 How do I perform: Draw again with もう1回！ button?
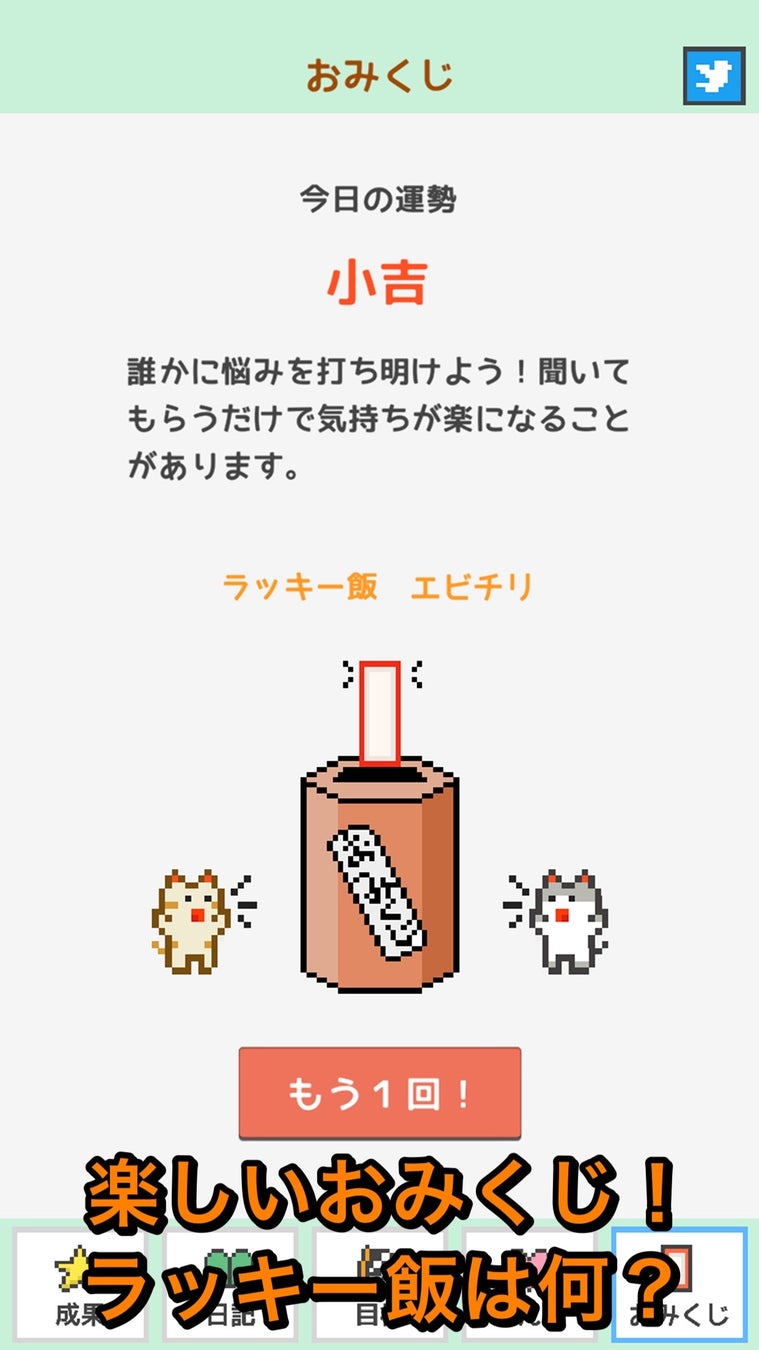coord(380,1093)
